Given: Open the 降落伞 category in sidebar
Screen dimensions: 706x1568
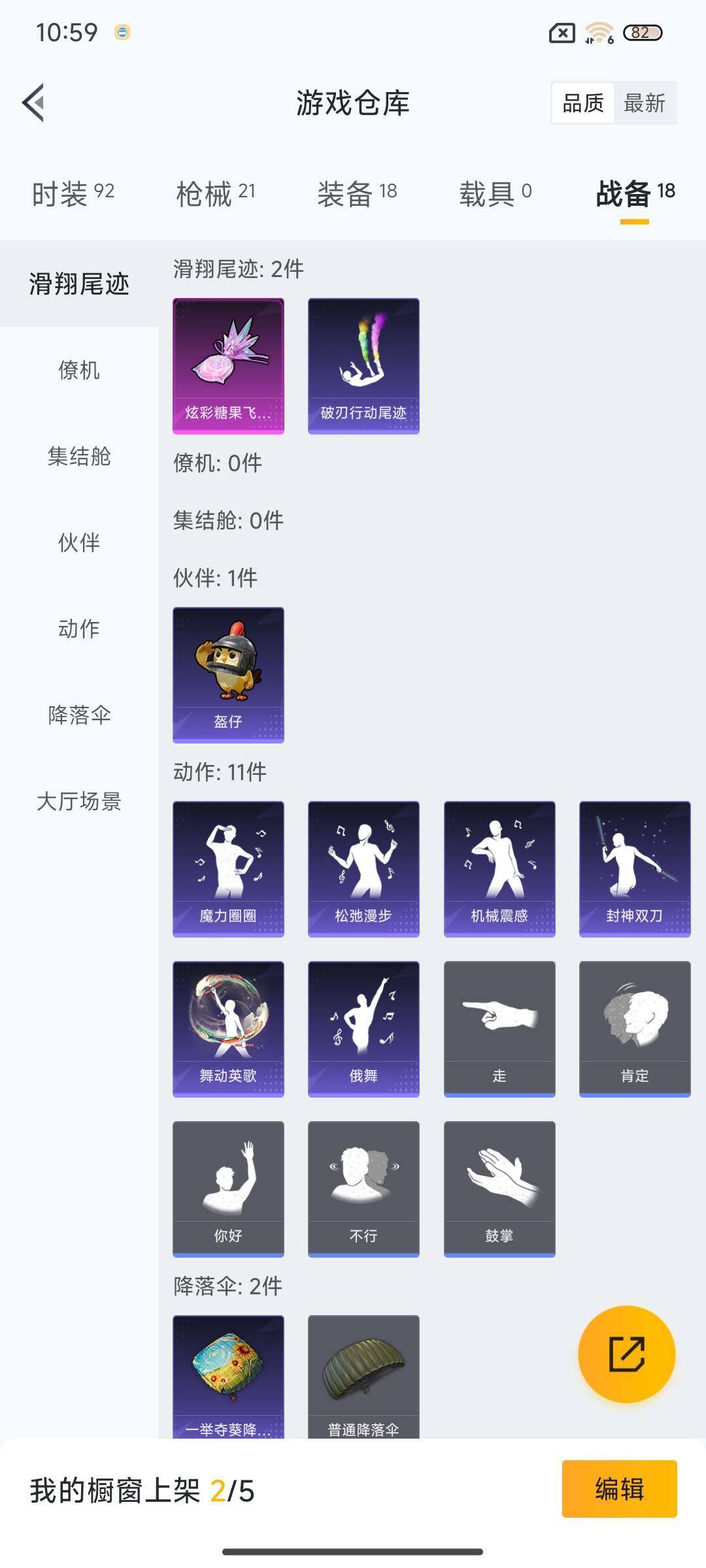Looking at the screenshot, I should point(77,716).
